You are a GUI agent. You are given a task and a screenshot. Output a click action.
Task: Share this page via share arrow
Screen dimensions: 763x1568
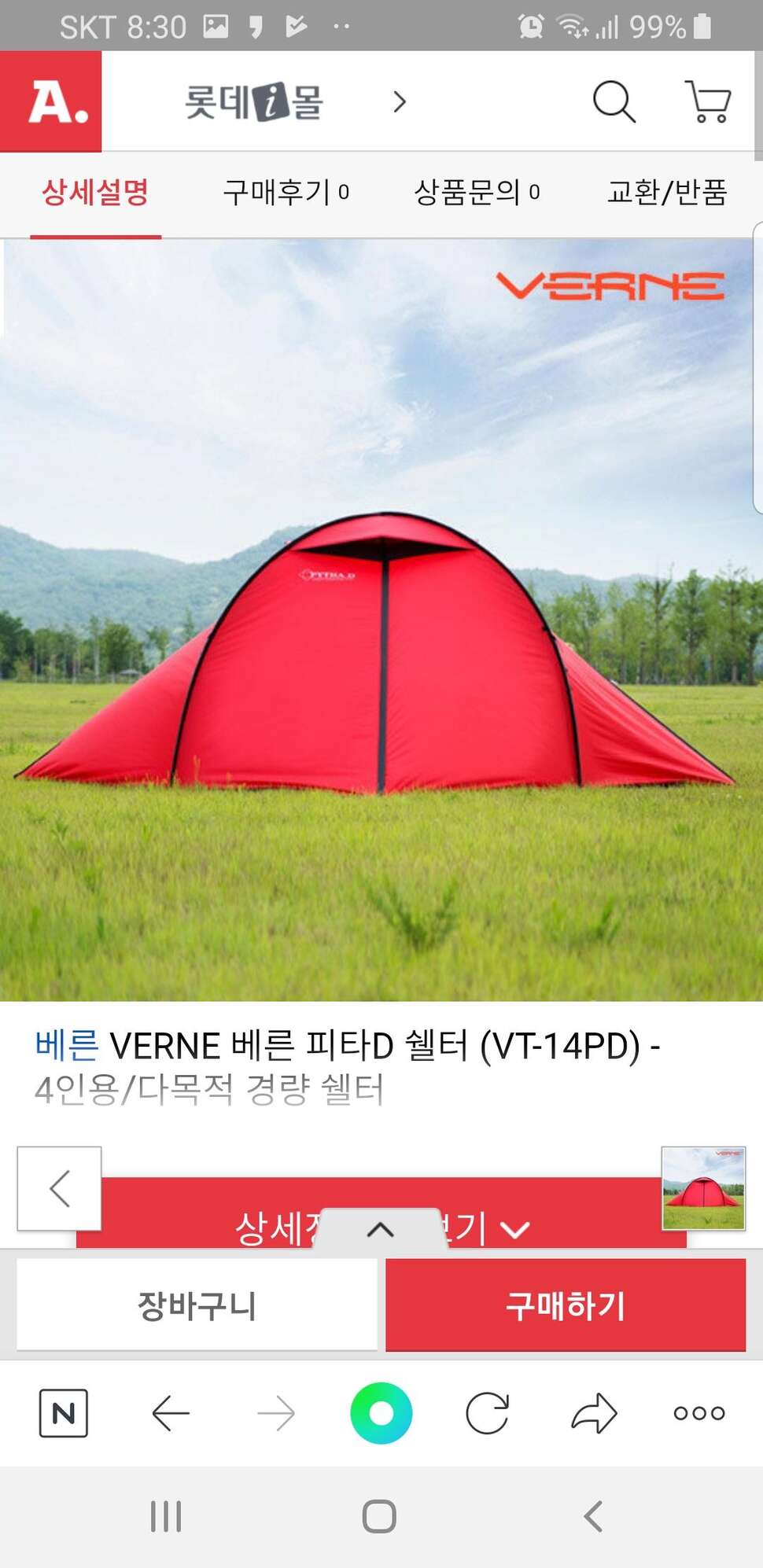[594, 1413]
